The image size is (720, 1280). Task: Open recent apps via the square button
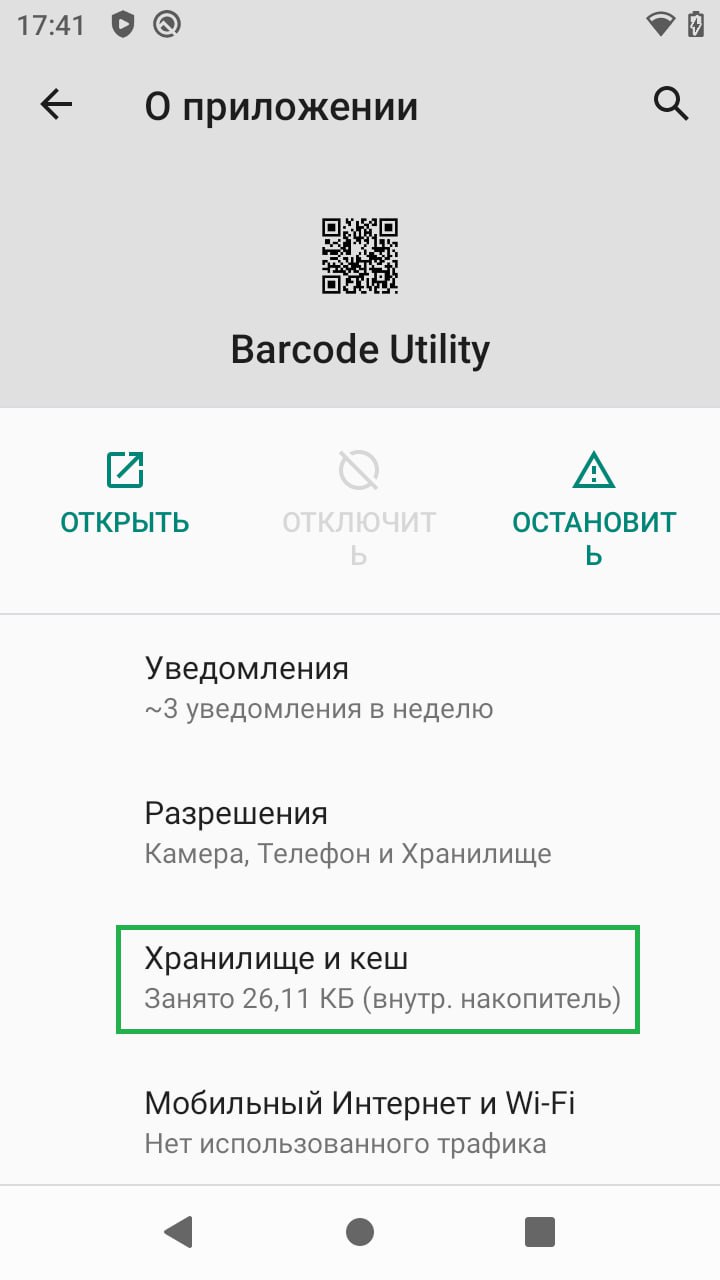pos(540,1232)
